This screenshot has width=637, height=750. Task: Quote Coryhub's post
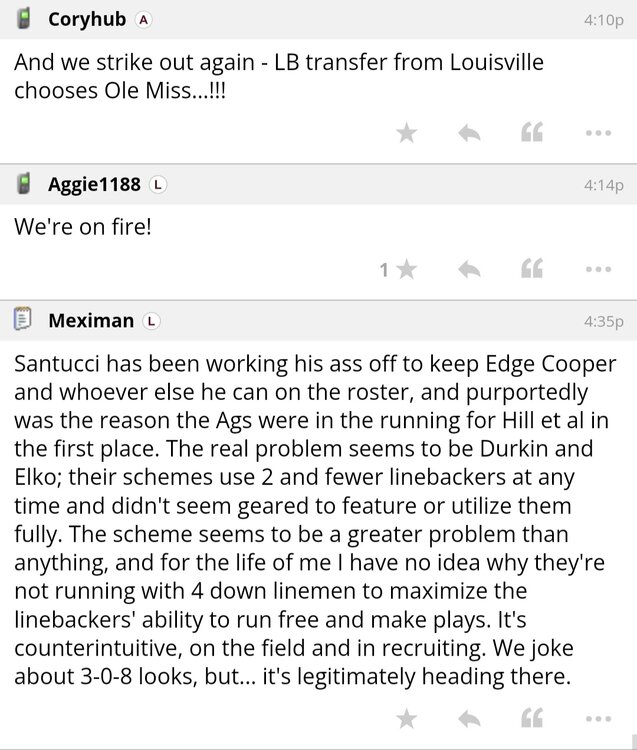[x=533, y=133]
